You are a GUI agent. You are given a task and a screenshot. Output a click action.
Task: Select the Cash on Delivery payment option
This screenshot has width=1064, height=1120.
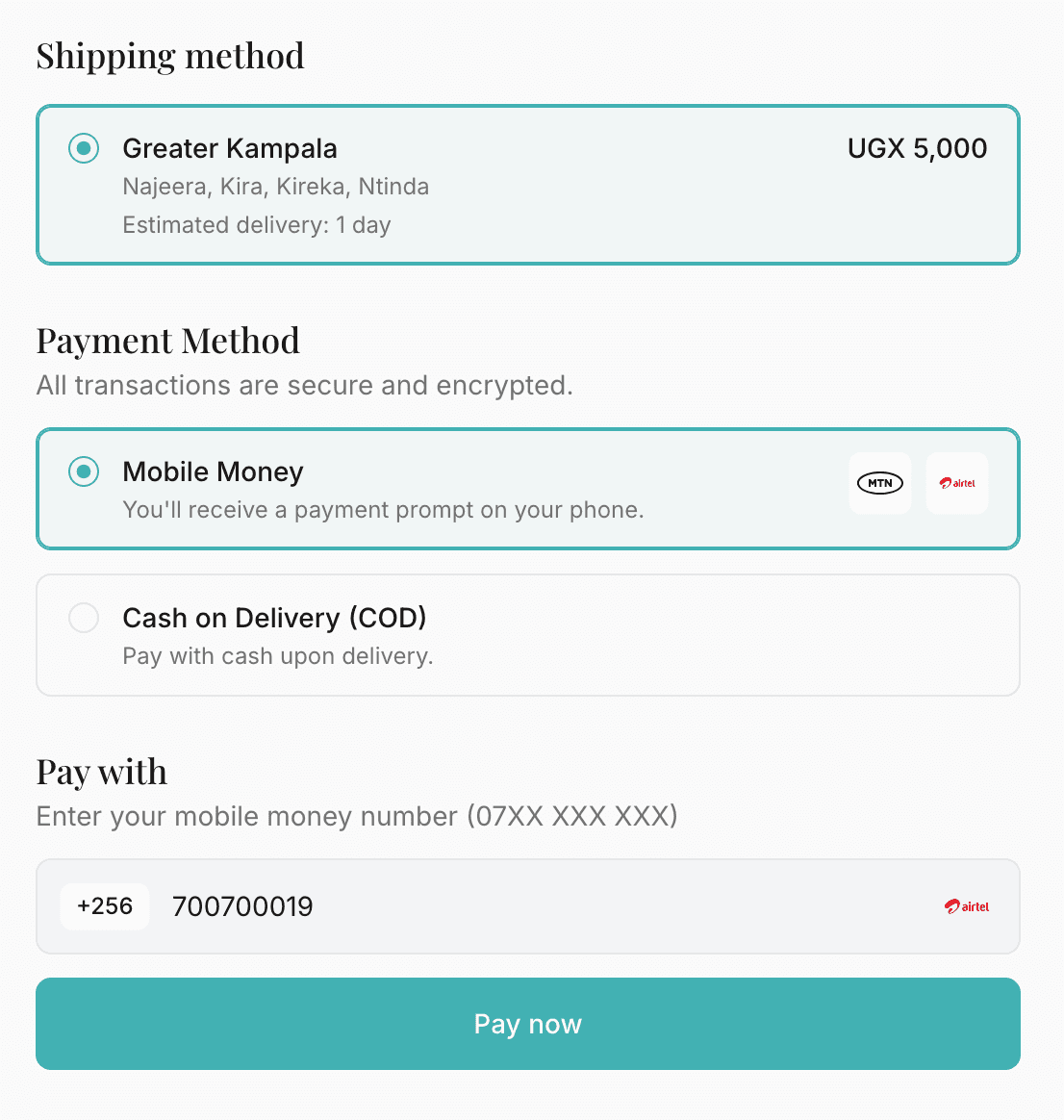(x=527, y=635)
